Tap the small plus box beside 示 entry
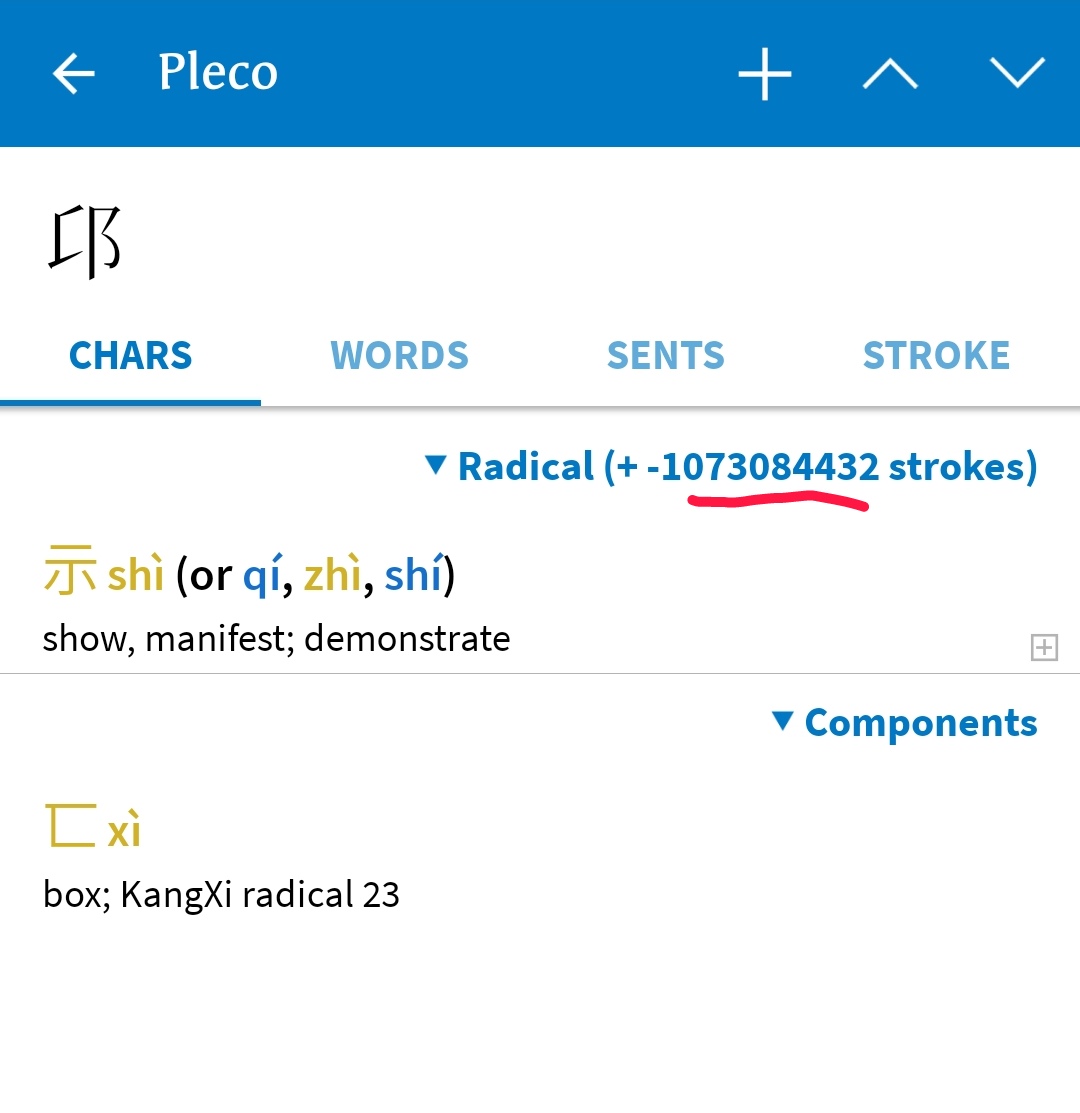Viewport: 1080px width, 1113px height. click(x=1043, y=648)
